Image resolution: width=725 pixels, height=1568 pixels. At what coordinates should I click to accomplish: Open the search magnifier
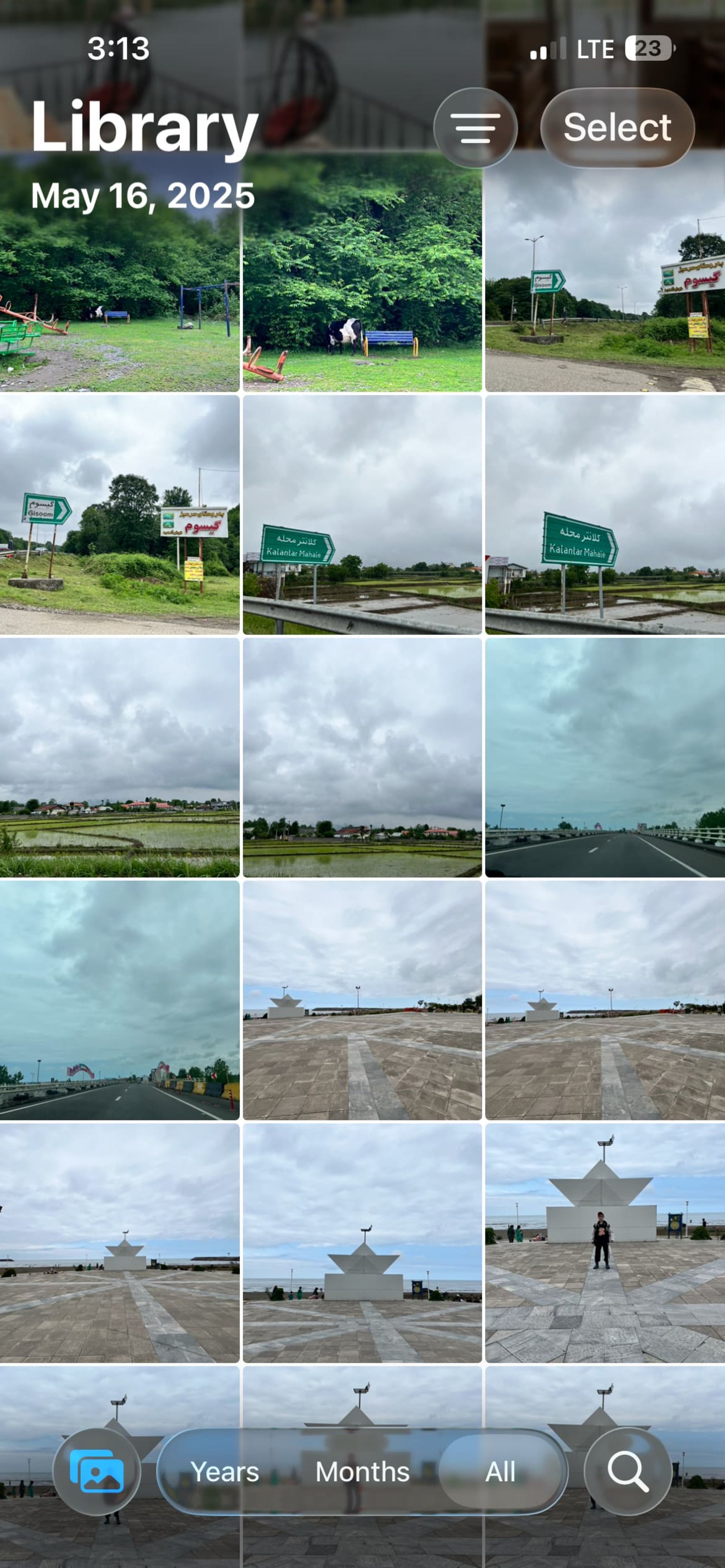(x=628, y=1472)
